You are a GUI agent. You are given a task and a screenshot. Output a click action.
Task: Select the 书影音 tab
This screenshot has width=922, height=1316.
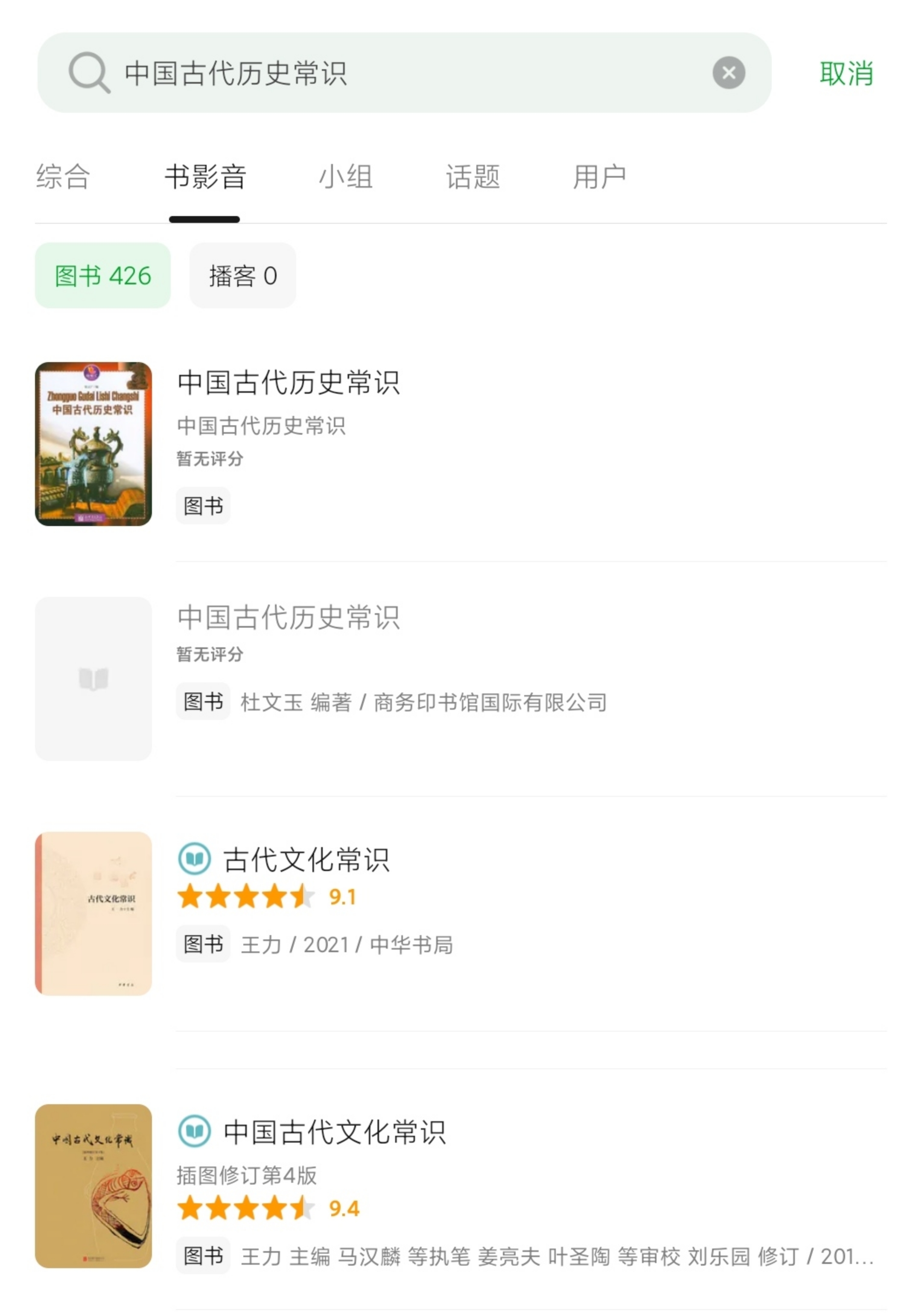(205, 176)
